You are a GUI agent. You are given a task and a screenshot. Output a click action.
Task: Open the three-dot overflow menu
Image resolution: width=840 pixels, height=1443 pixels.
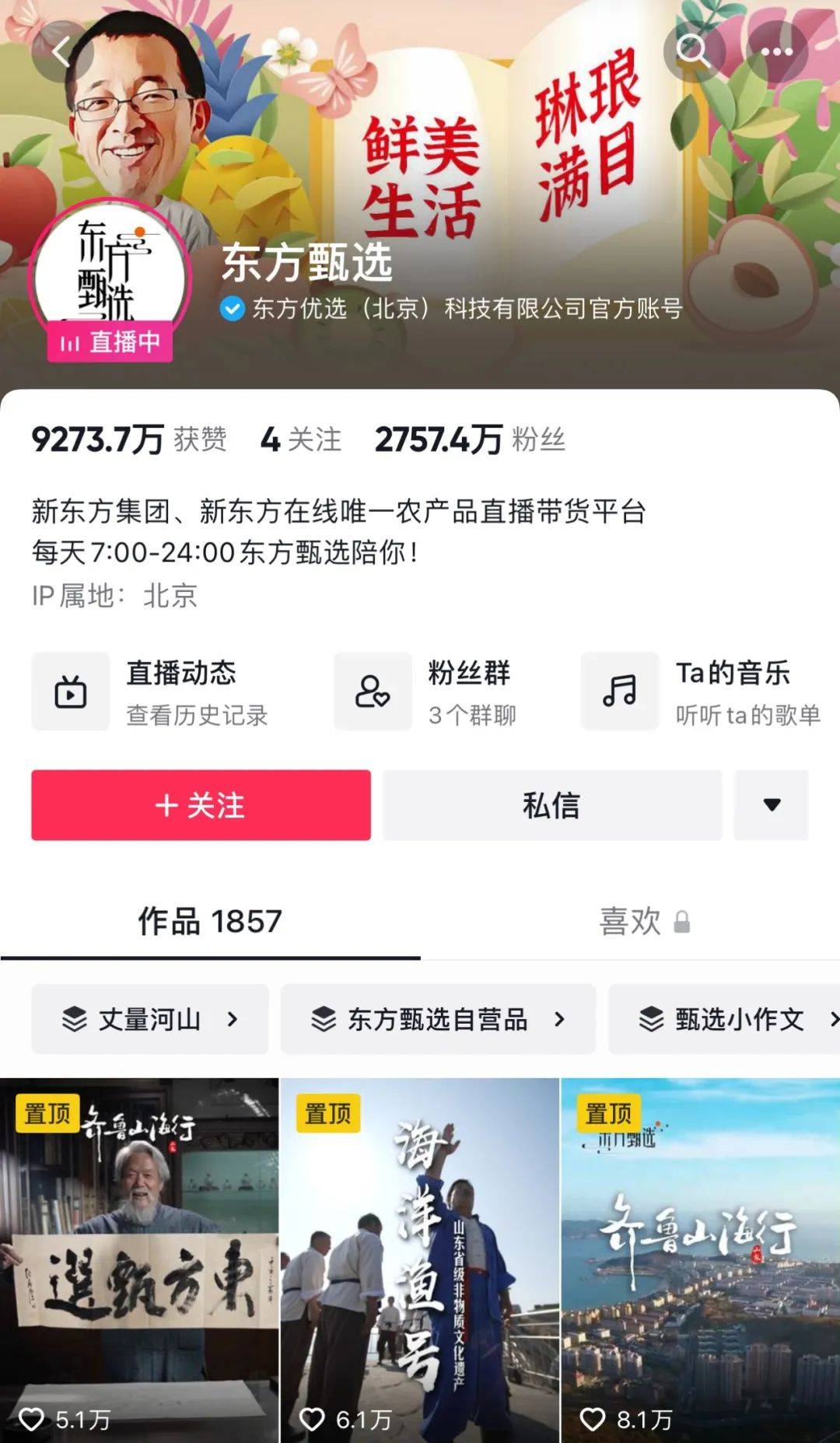point(776,51)
